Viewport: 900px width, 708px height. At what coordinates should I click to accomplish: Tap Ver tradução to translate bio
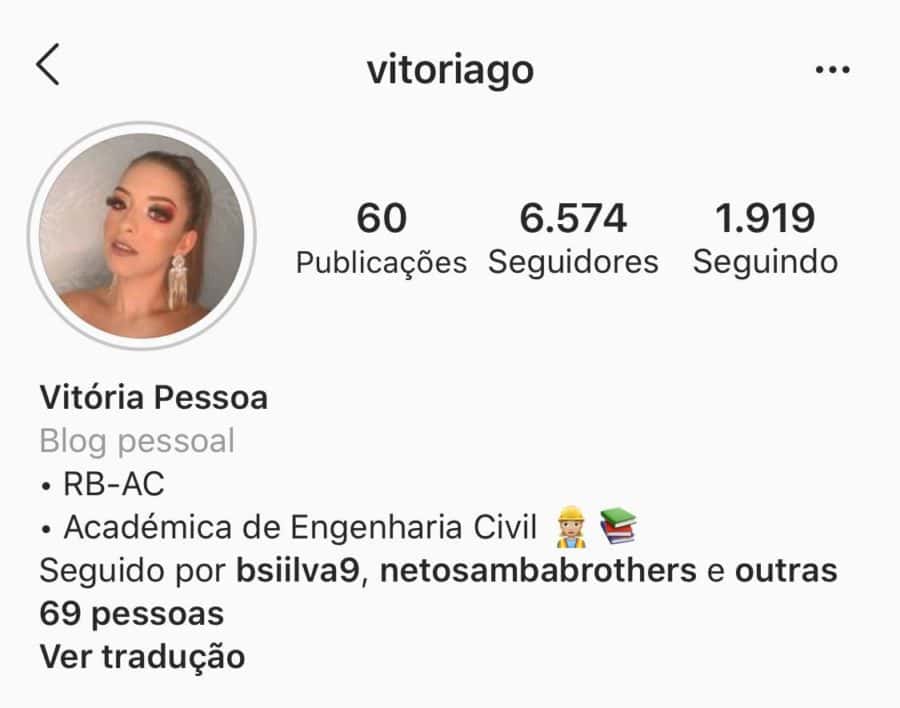click(142, 657)
